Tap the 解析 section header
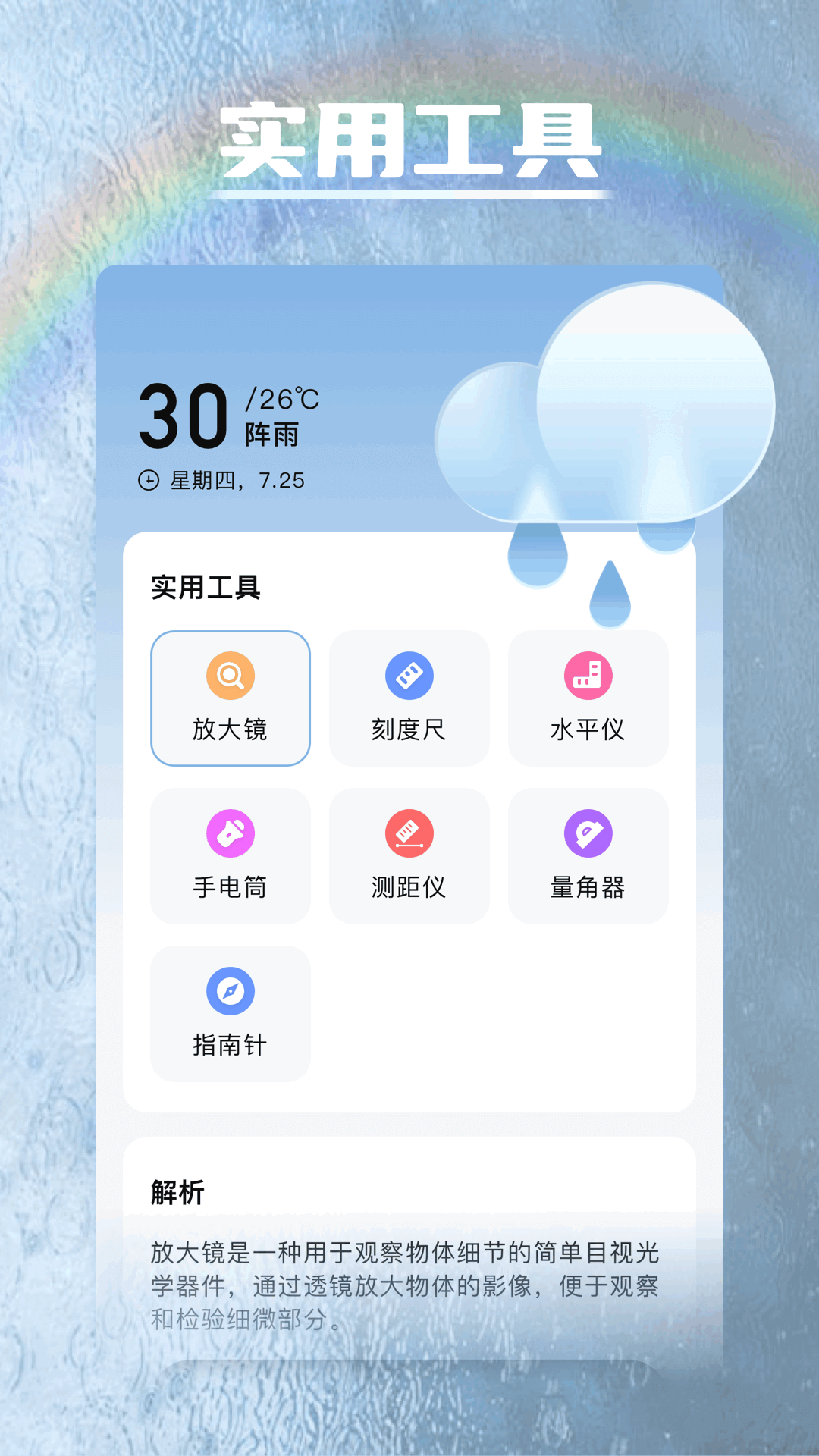 176,1192
